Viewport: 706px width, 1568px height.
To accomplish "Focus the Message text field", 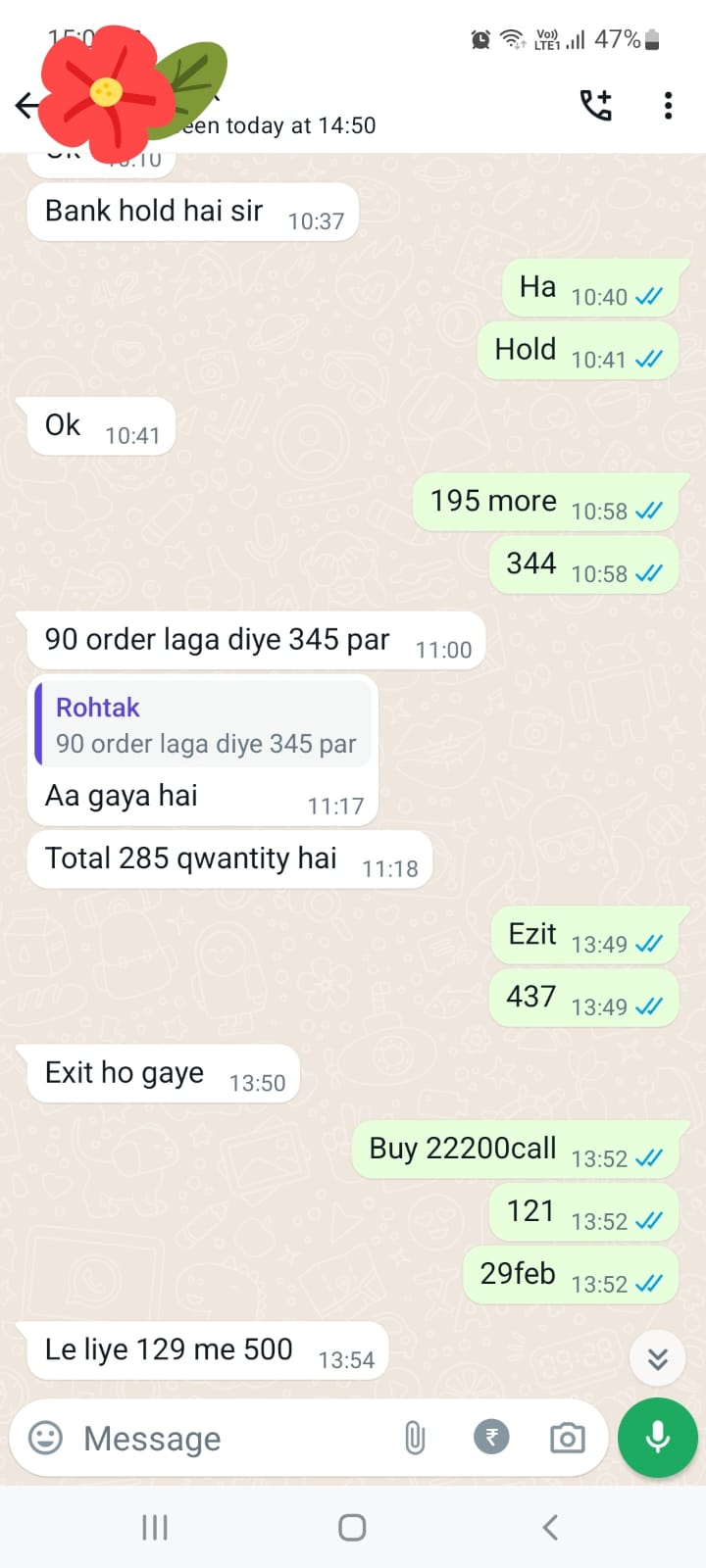I will click(x=226, y=1439).
